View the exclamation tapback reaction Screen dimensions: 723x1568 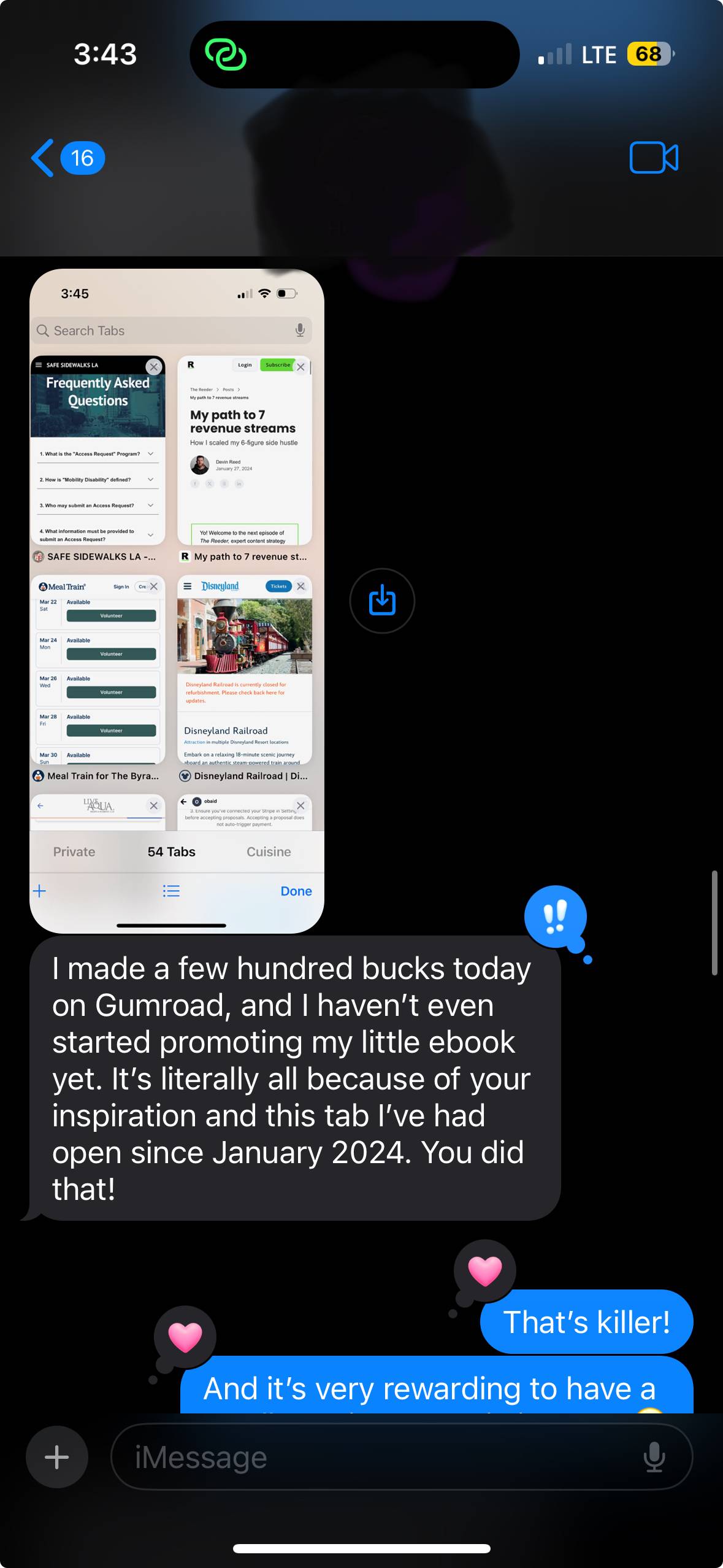(556, 917)
